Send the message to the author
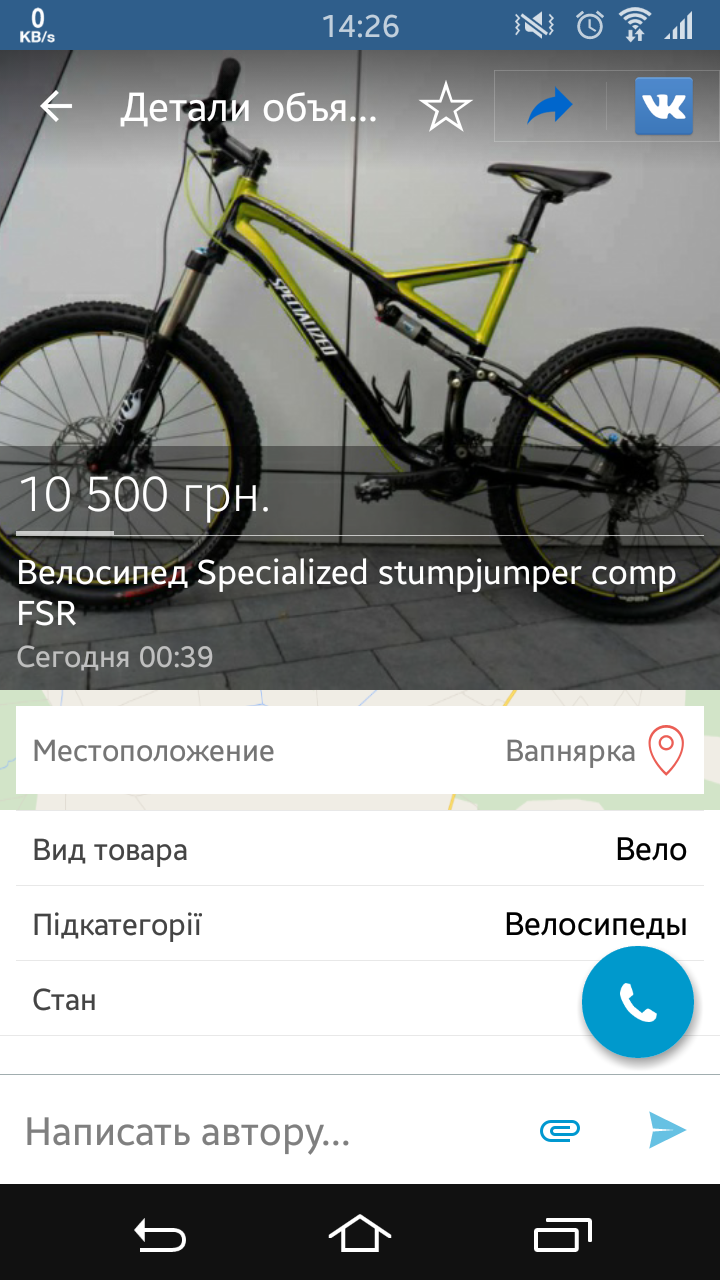Screen dimensions: 720x1280 [667, 1130]
